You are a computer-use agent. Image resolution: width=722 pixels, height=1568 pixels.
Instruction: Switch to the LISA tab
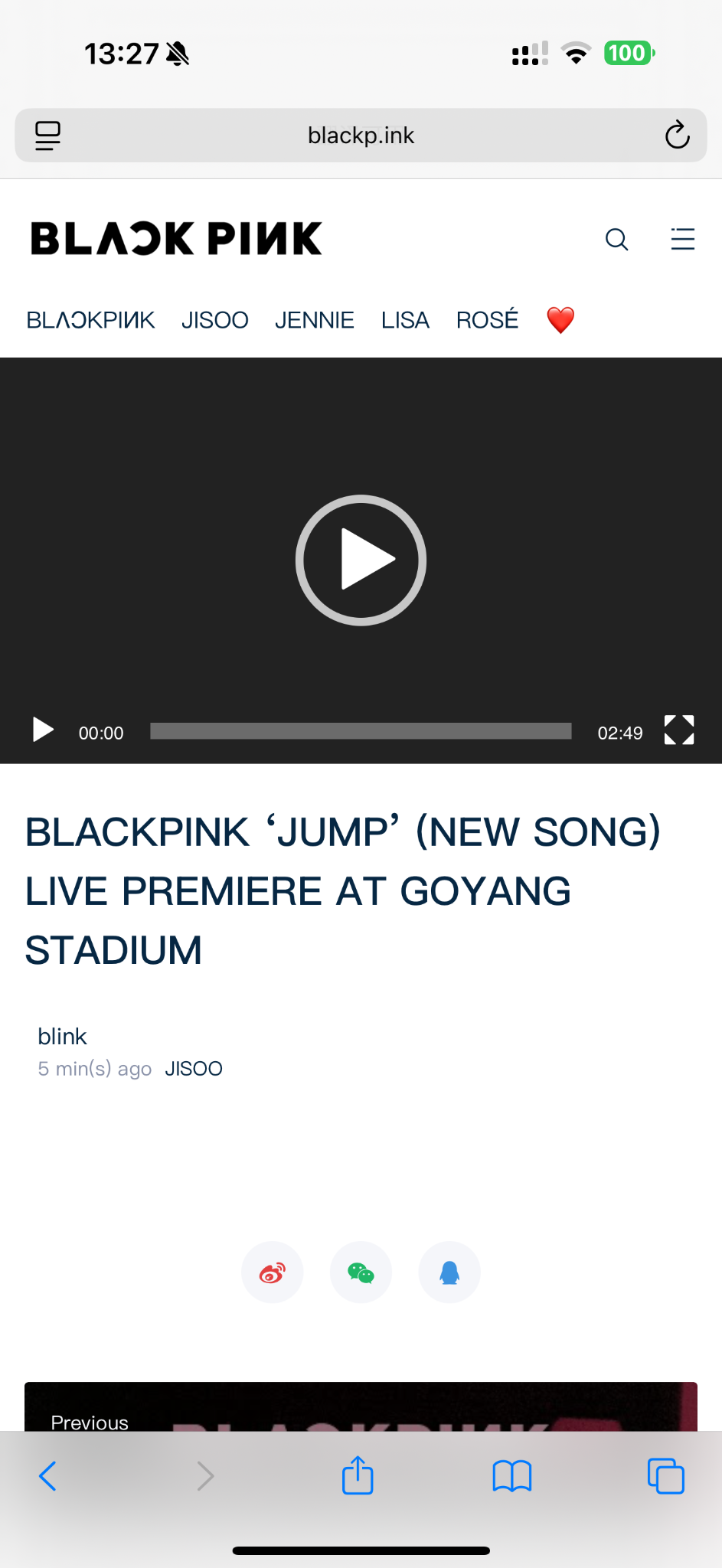(405, 320)
